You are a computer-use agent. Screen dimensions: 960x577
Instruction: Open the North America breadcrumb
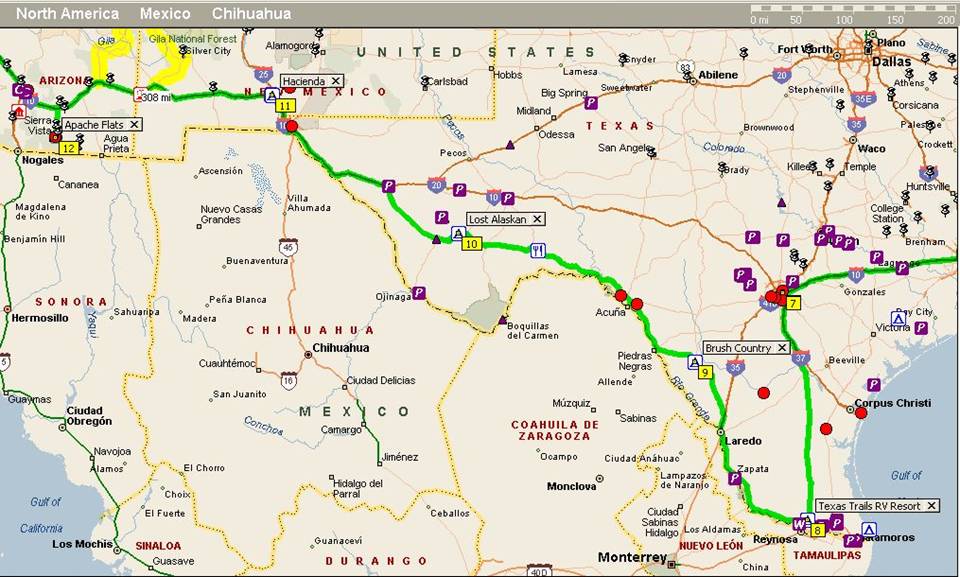click(x=68, y=14)
